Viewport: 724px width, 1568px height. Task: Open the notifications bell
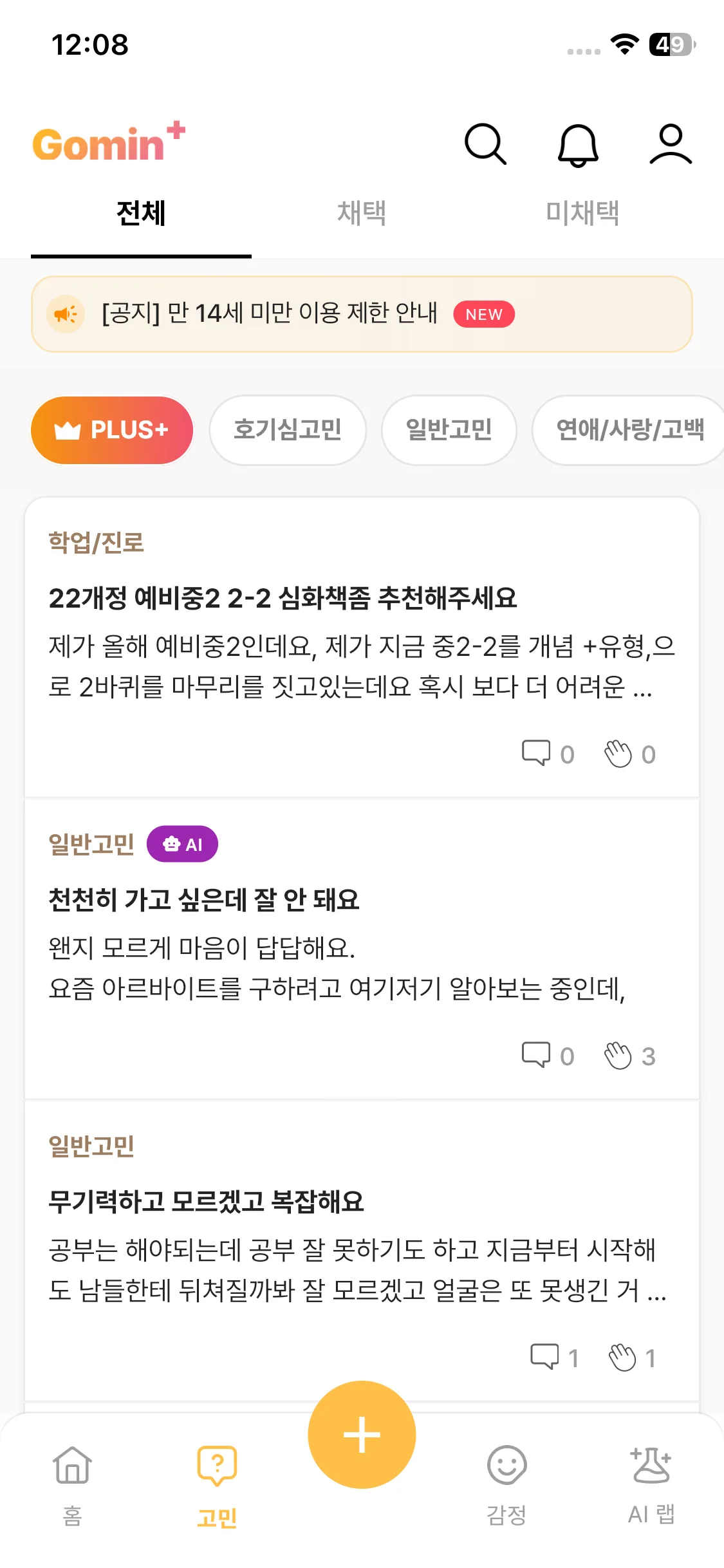pyautogui.click(x=577, y=145)
